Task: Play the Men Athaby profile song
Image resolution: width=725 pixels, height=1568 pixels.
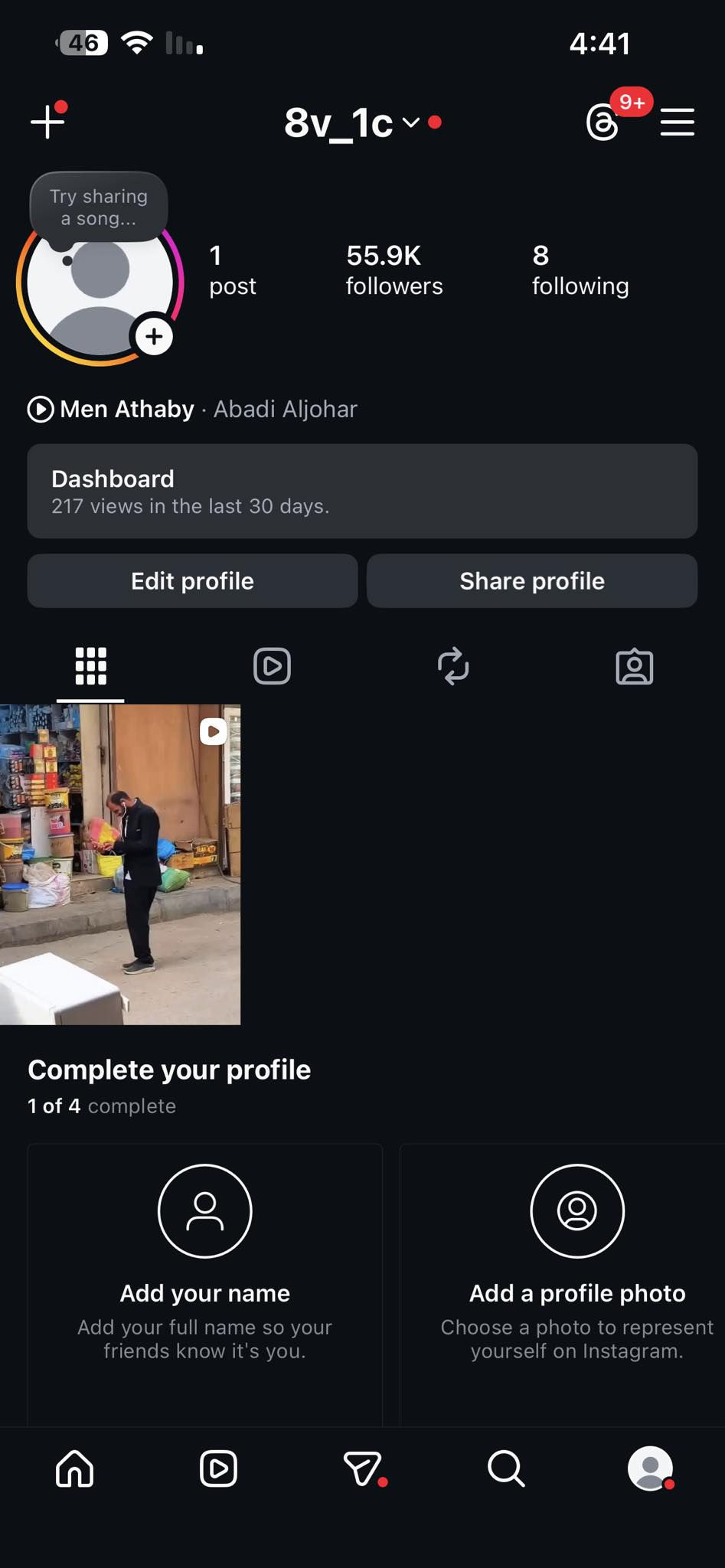Action: (x=41, y=409)
